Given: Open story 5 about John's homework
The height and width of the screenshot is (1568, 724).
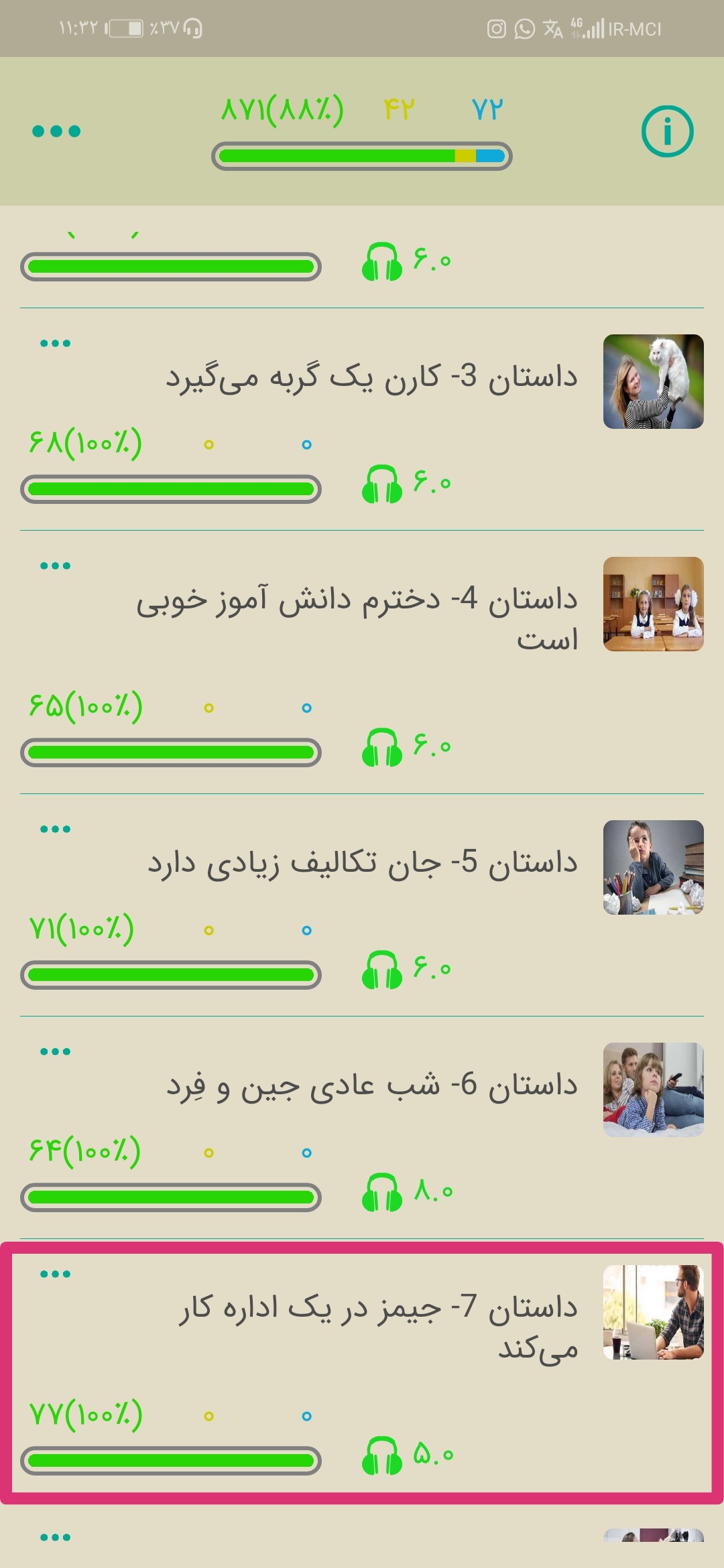Looking at the screenshot, I should click(363, 863).
